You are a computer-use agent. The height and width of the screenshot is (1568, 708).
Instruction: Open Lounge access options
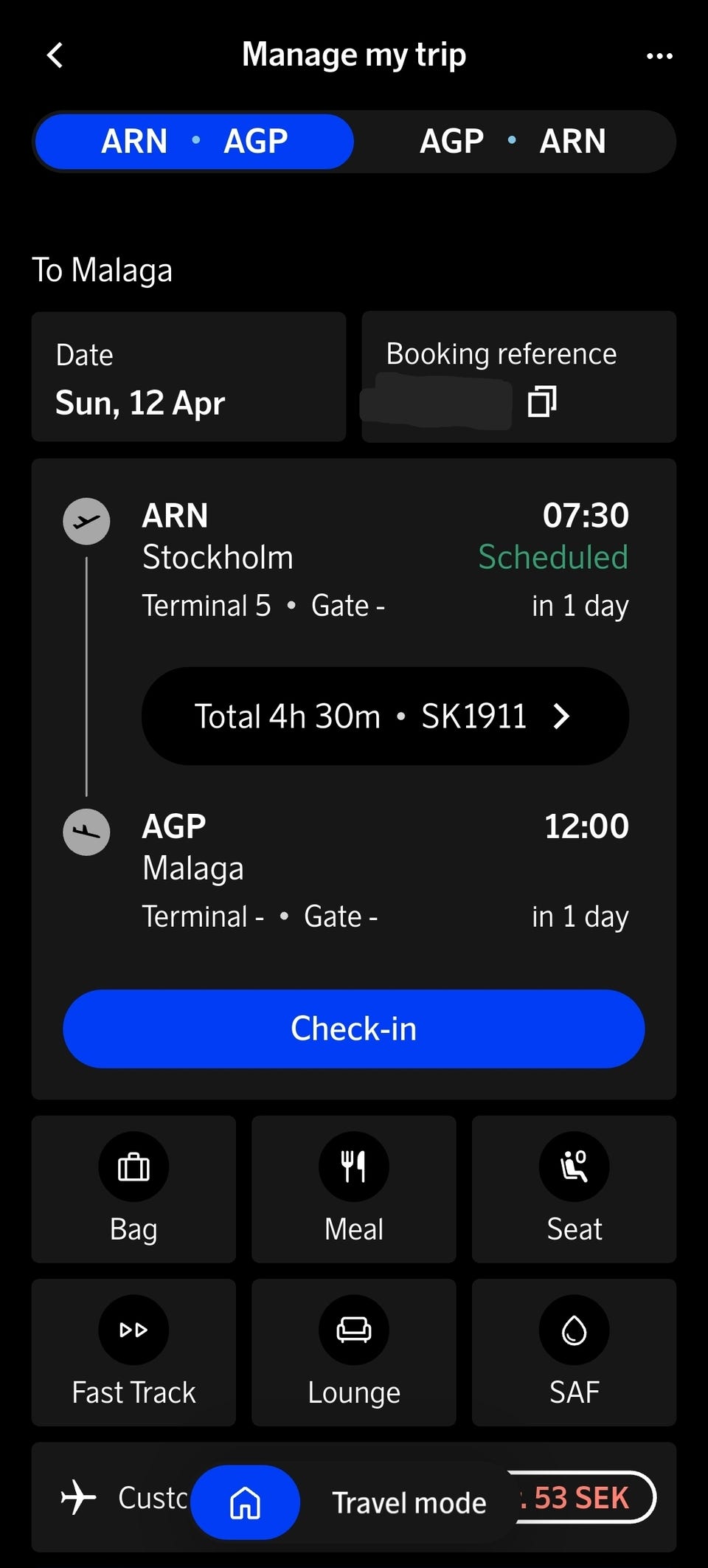click(x=354, y=1352)
